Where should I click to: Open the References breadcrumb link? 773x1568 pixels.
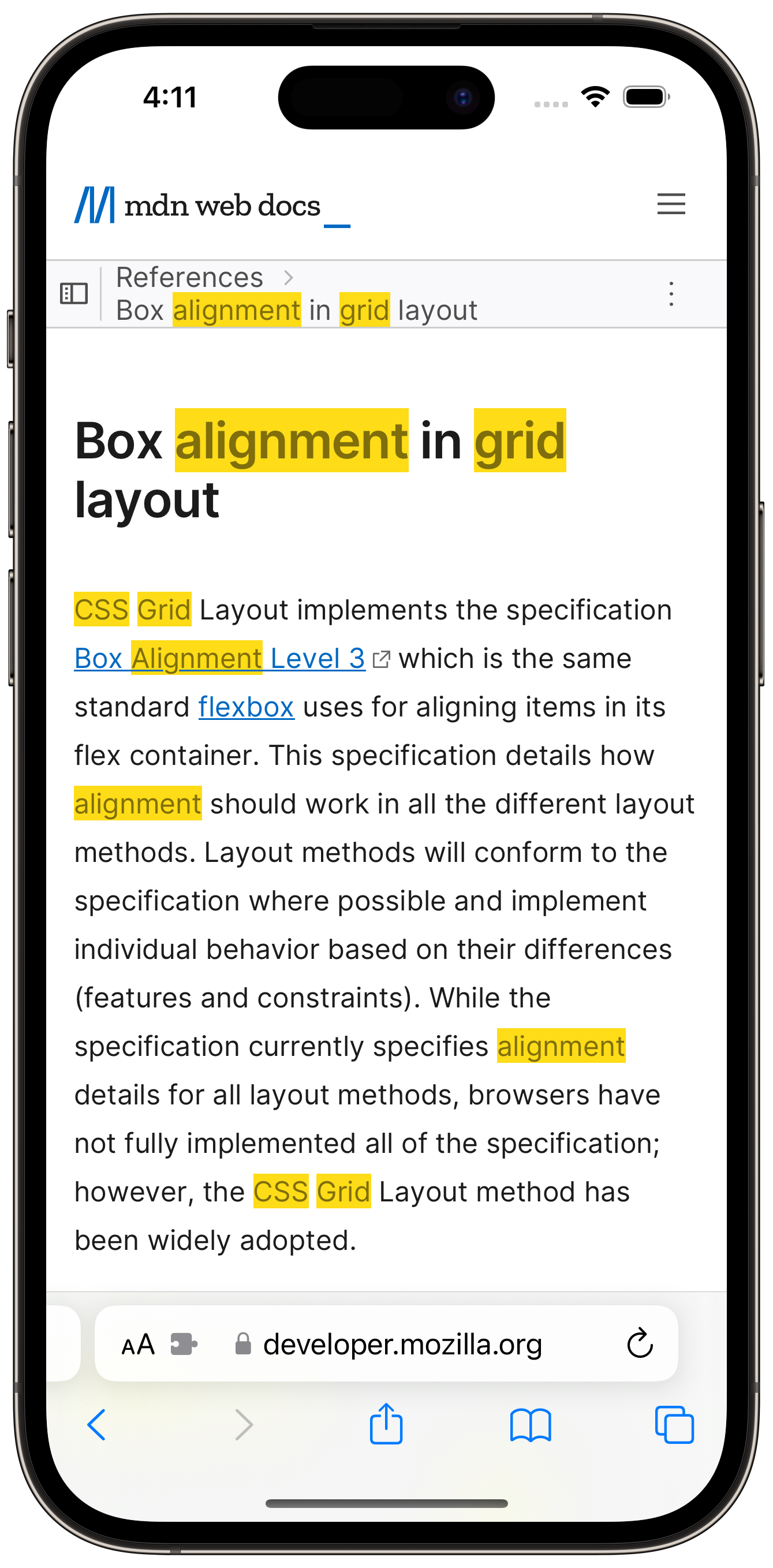[x=189, y=278]
